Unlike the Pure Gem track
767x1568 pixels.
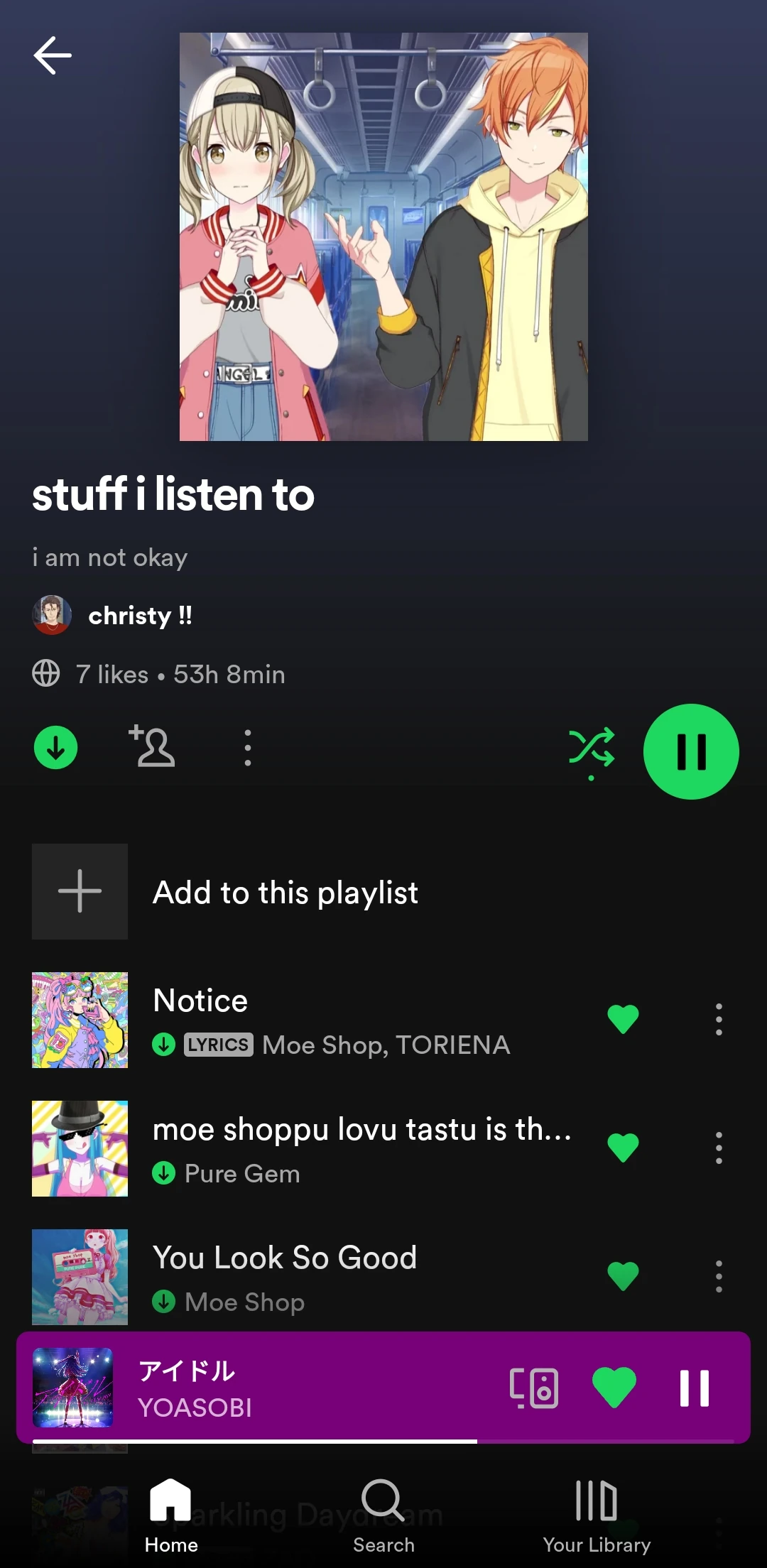coord(623,1148)
